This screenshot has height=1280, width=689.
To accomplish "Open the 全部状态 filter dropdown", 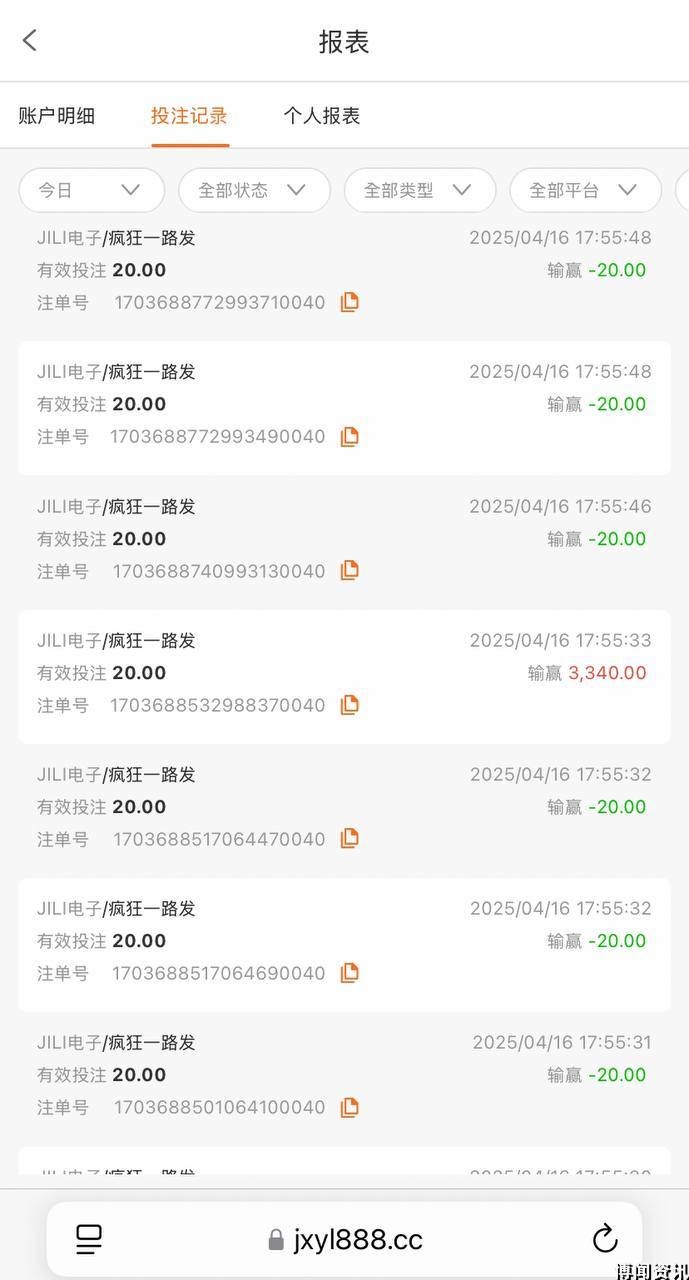I will pyautogui.click(x=254, y=190).
